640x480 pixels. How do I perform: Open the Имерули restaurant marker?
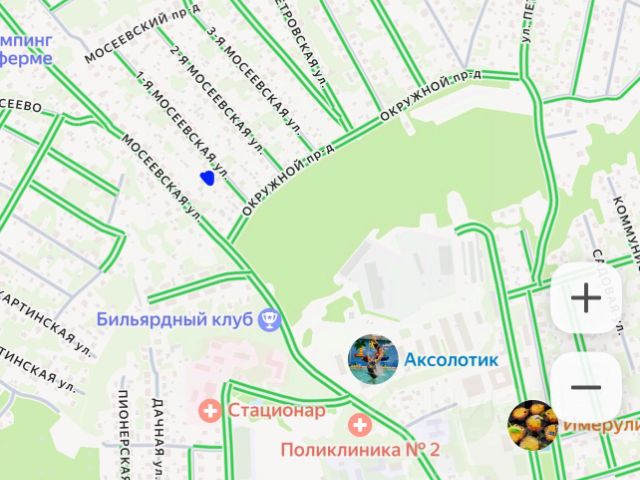click(532, 425)
